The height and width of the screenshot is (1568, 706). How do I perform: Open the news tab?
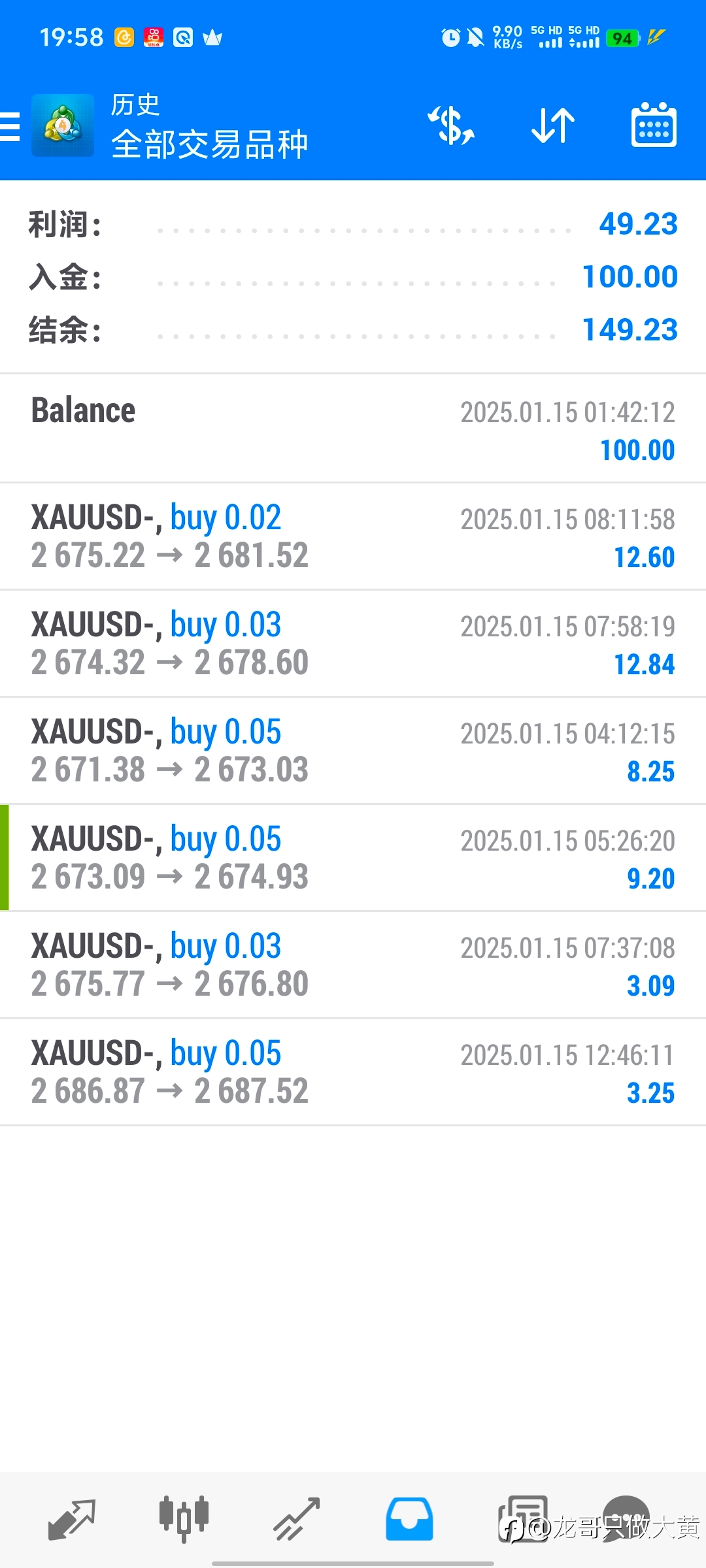[523, 1520]
